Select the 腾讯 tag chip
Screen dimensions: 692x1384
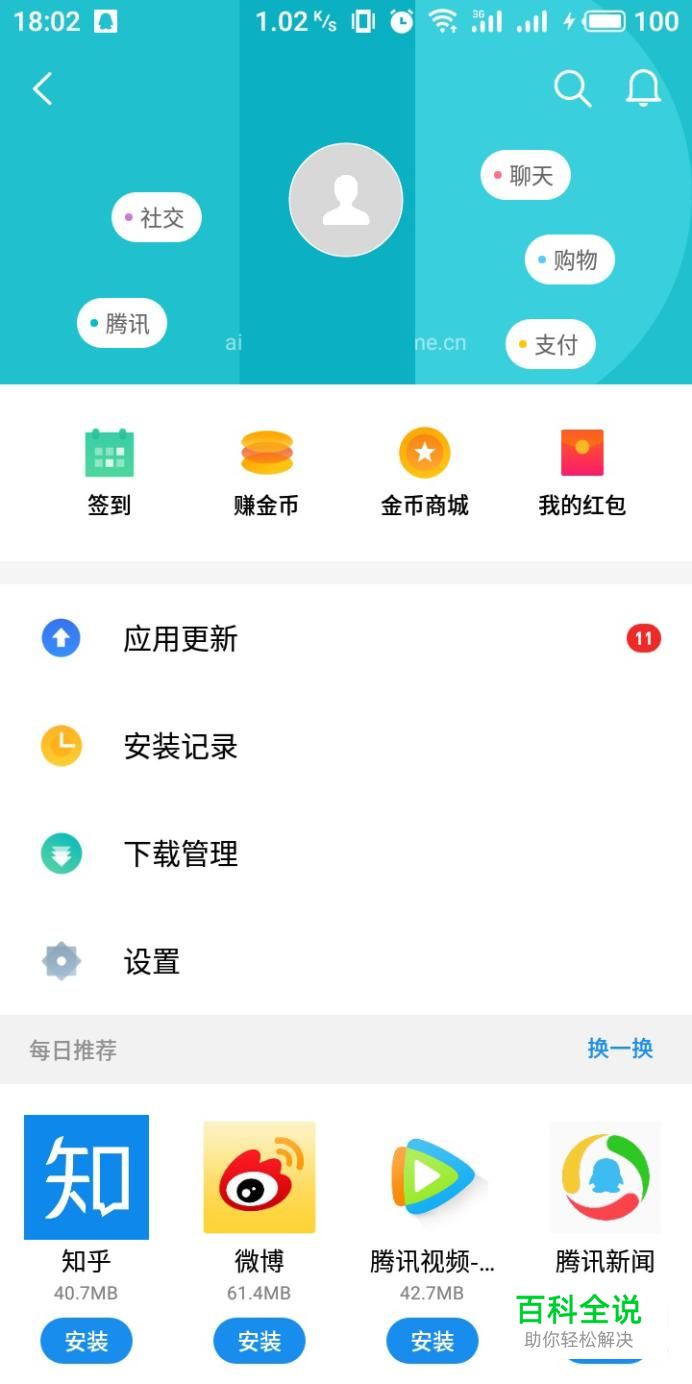point(122,324)
